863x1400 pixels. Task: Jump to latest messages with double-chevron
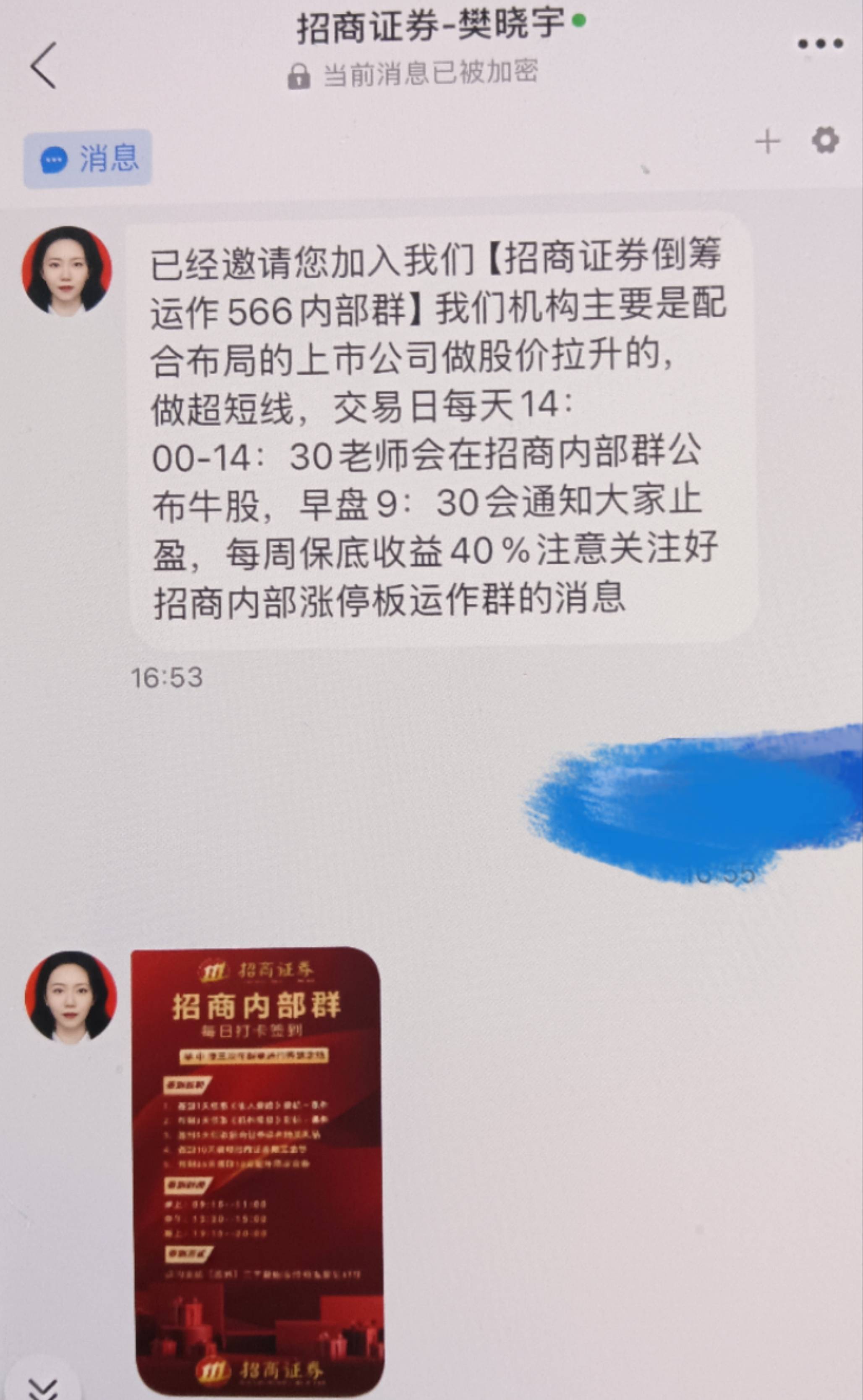43,1385
